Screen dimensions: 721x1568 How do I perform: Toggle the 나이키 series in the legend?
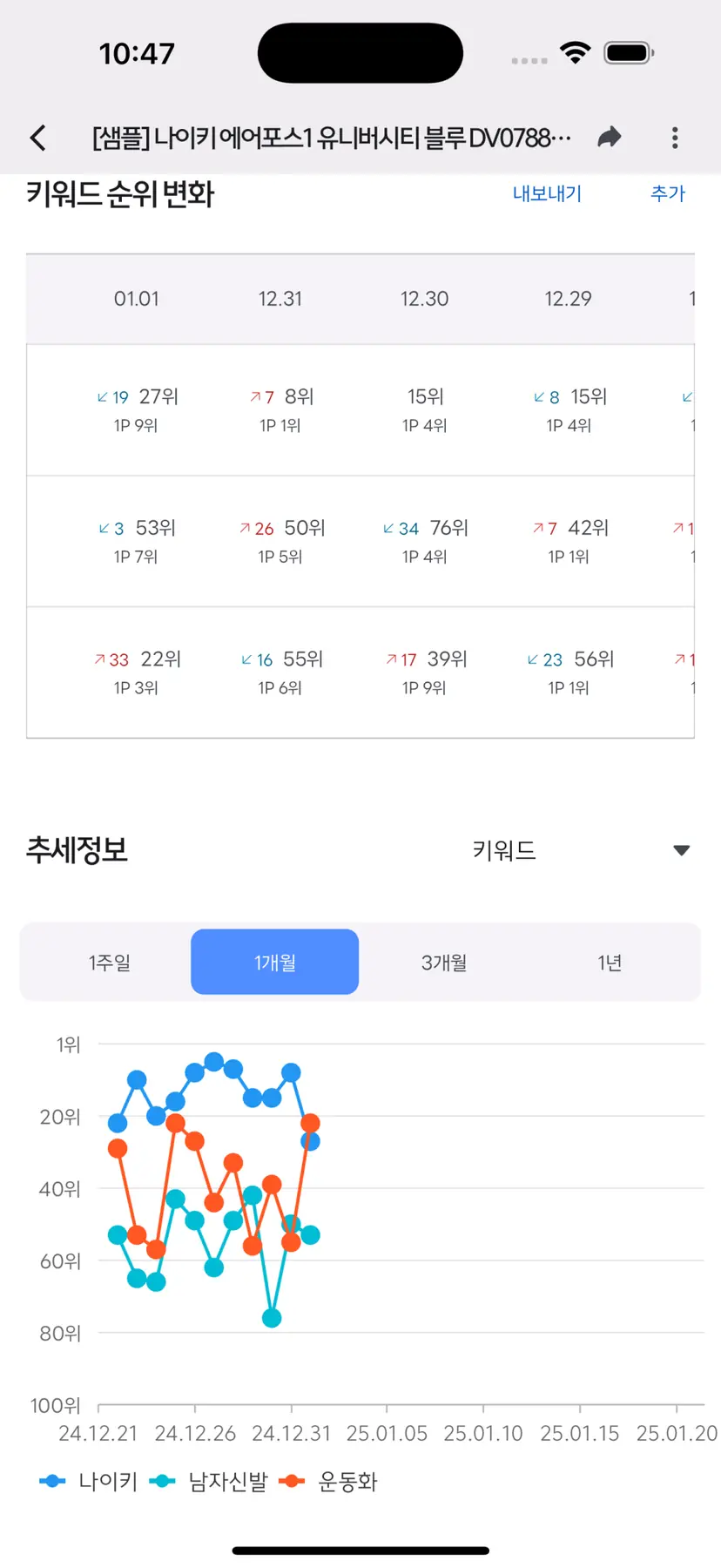pyautogui.click(x=89, y=1481)
